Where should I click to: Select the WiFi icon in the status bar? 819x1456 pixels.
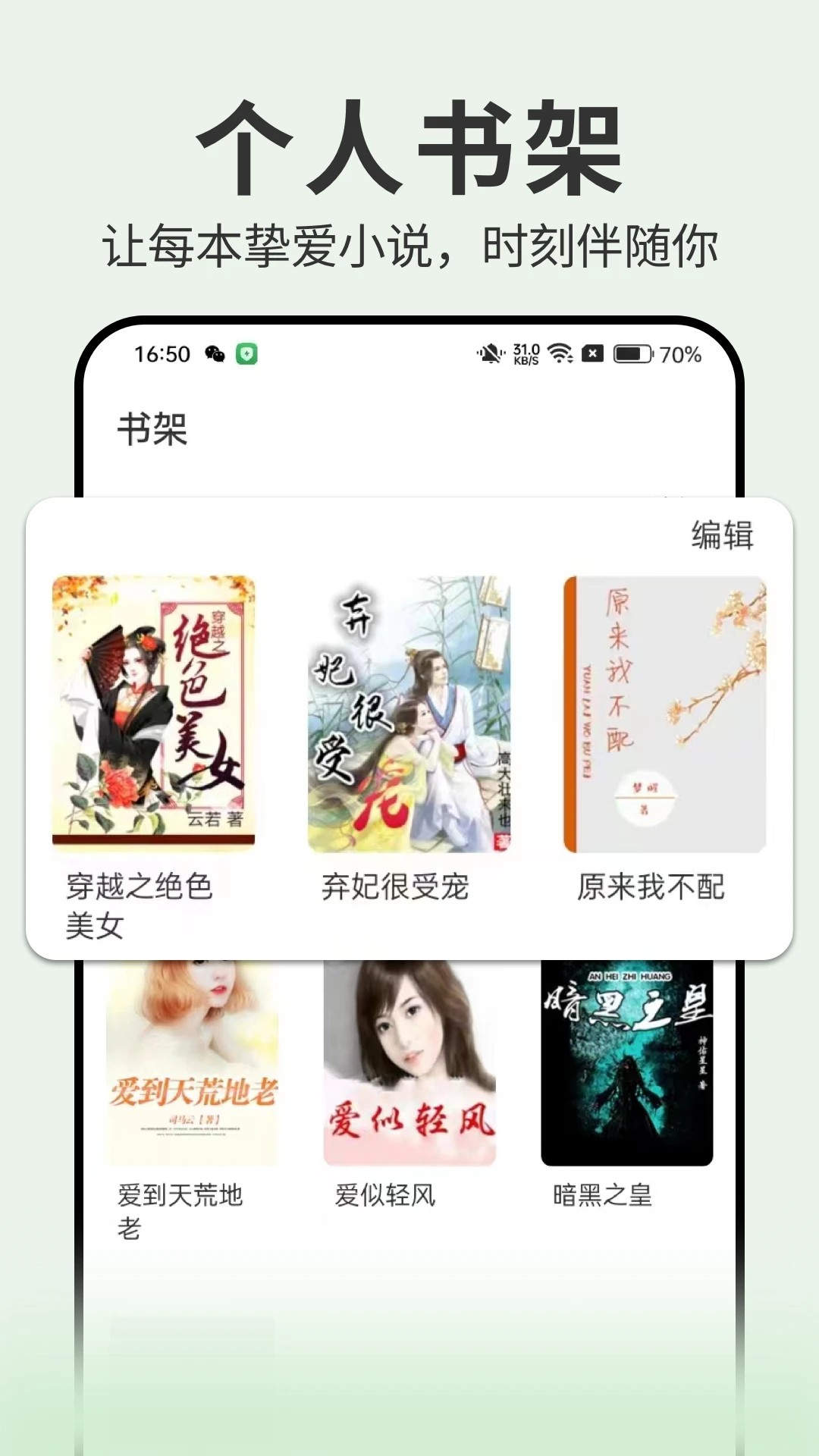pyautogui.click(x=559, y=353)
